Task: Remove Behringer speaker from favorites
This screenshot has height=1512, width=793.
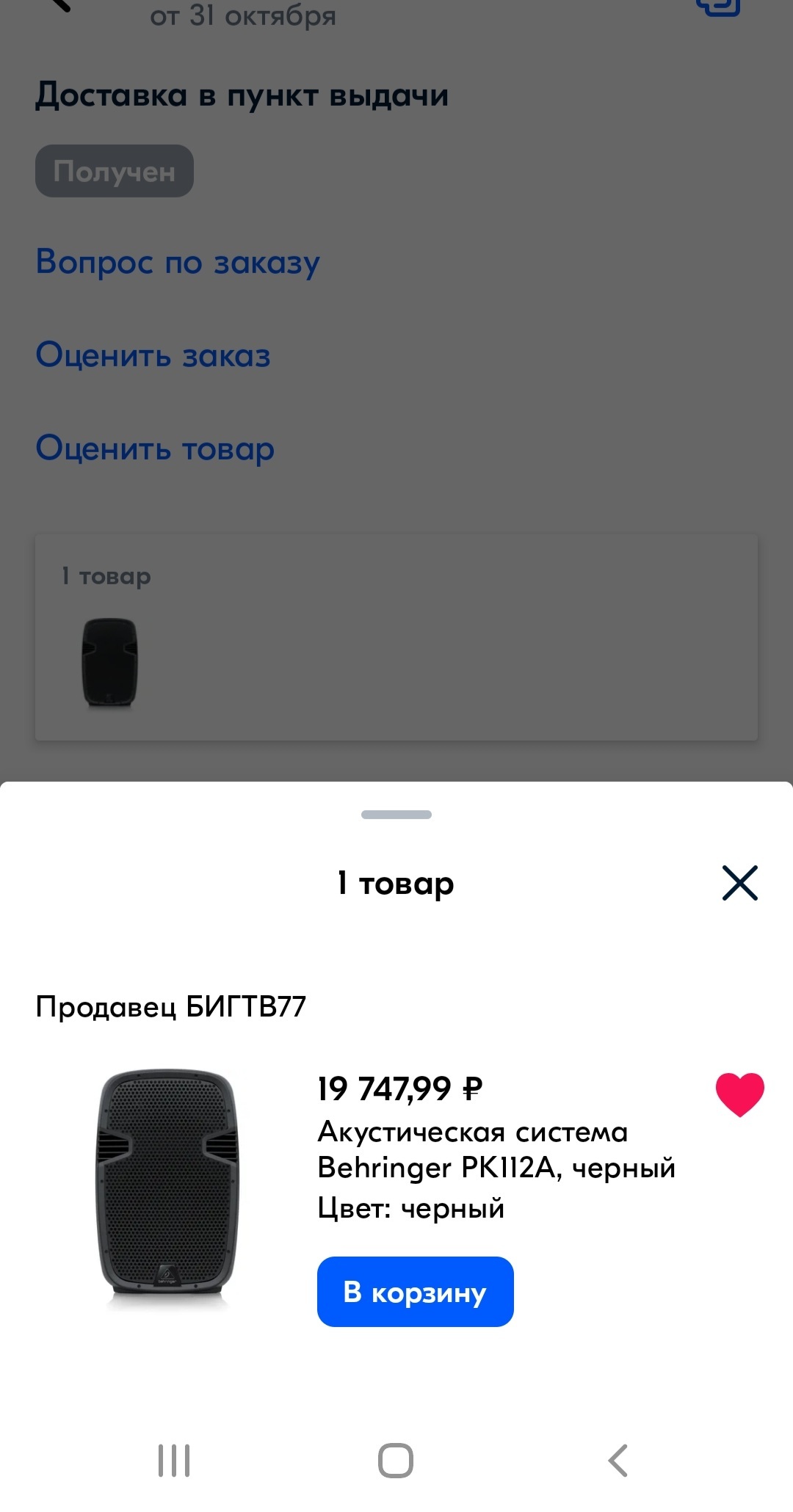Action: (739, 1094)
